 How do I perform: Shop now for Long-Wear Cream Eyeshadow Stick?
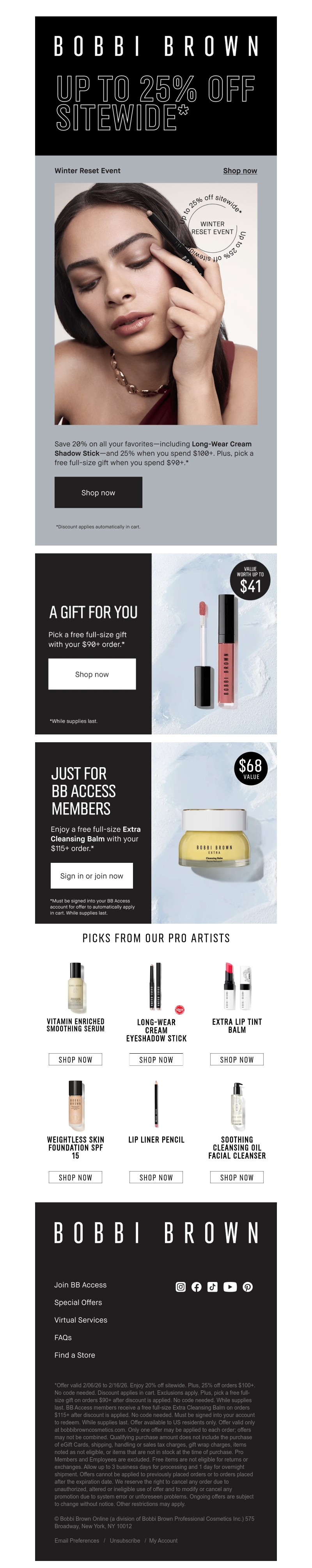pos(156,1060)
